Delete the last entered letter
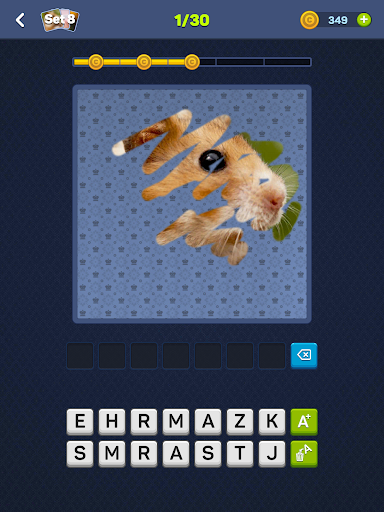This screenshot has height=512, width=384. pos(304,355)
